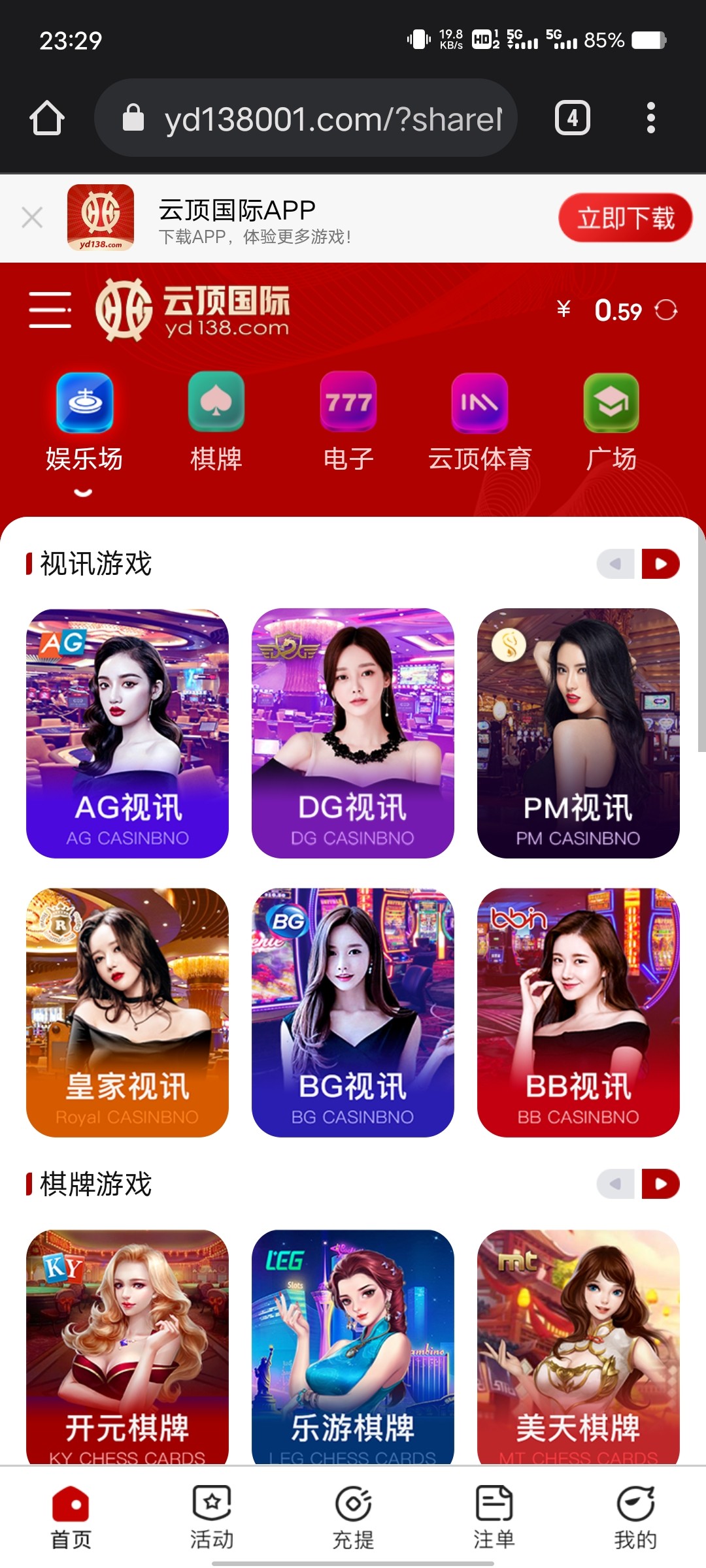Screen dimensions: 706x1568
Task: Open the PM视讯 game card
Action: point(579,733)
